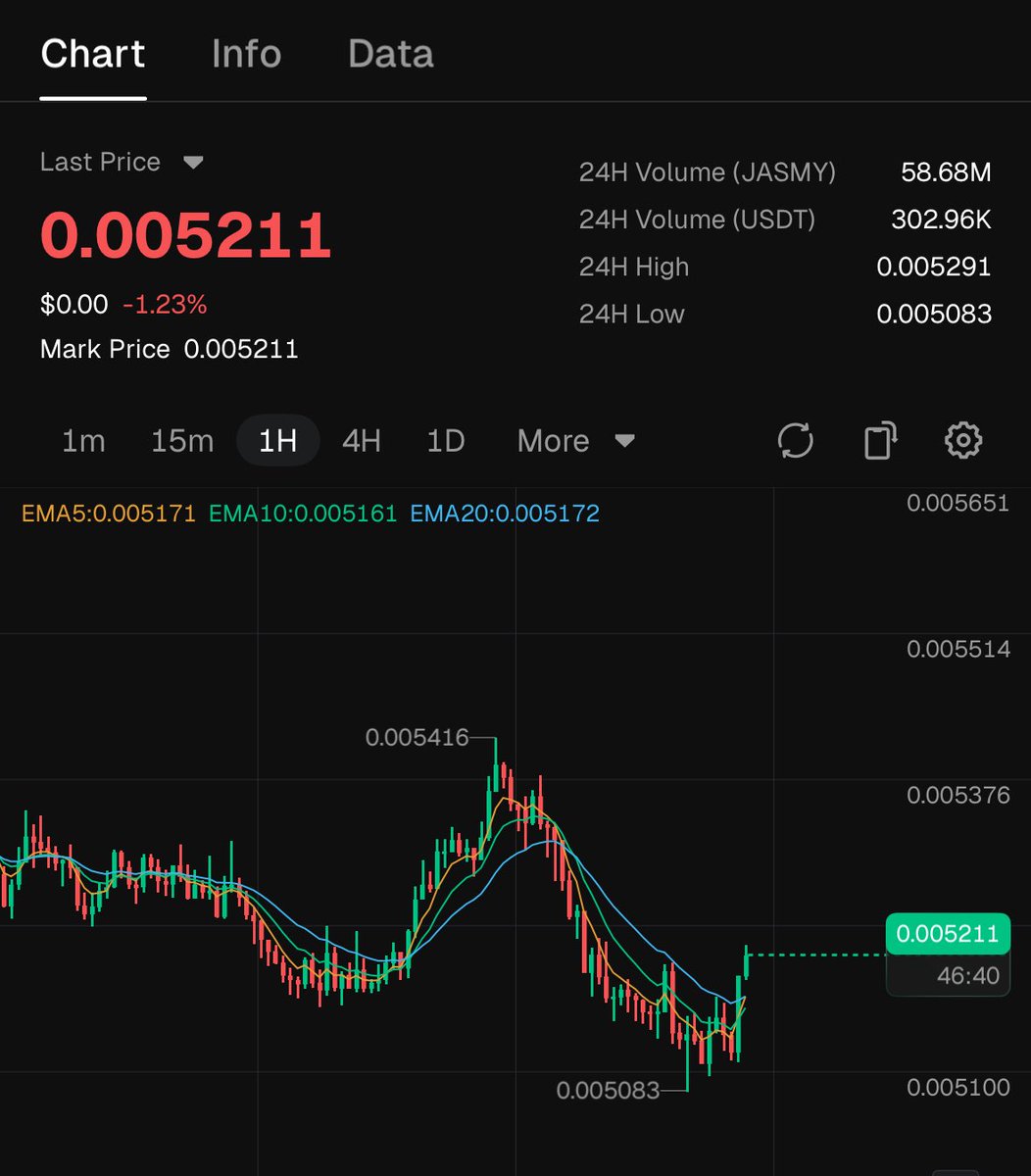Show the 1D candles
Screen dimensions: 1031x1176
445,441
